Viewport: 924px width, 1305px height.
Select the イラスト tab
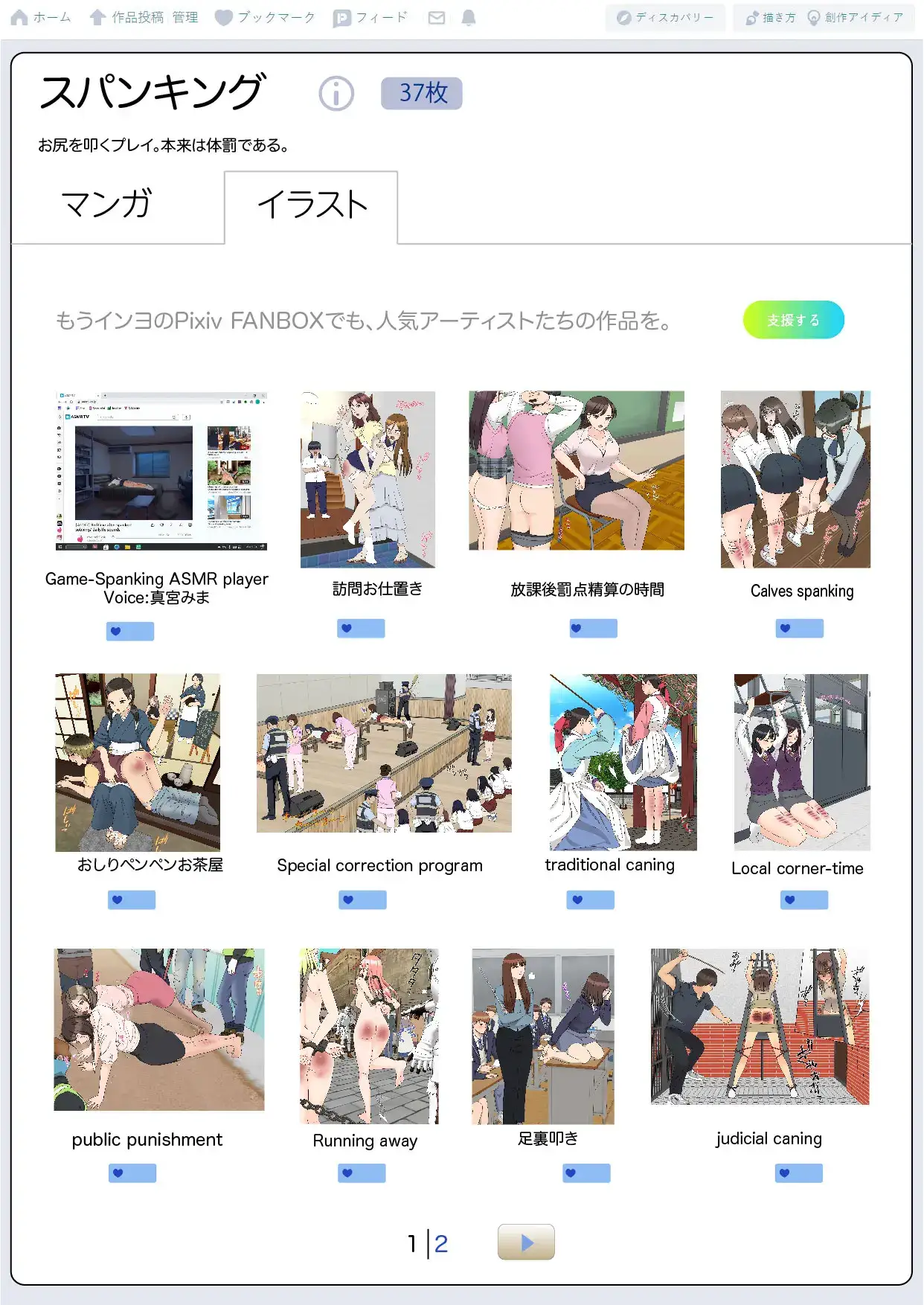[x=312, y=205]
